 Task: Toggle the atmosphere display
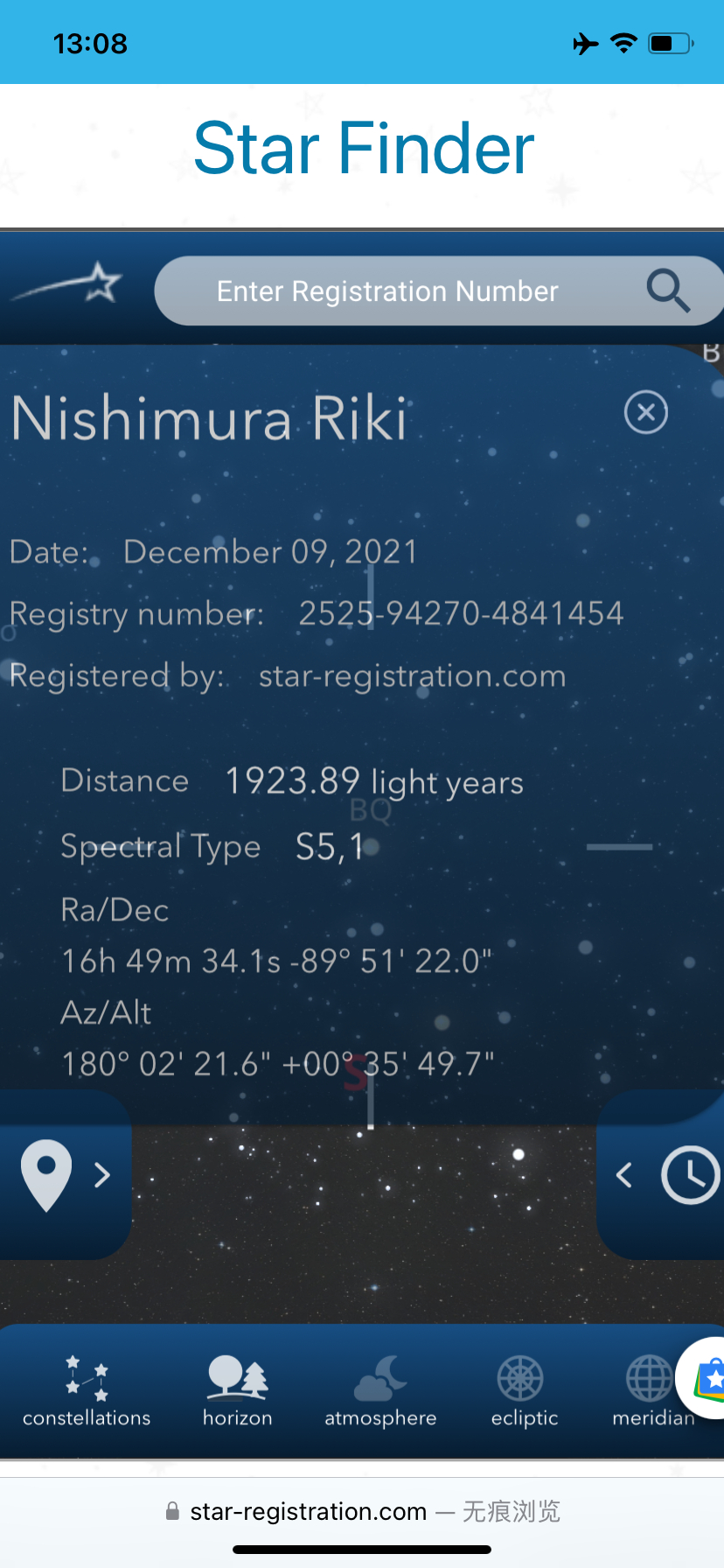click(380, 1391)
